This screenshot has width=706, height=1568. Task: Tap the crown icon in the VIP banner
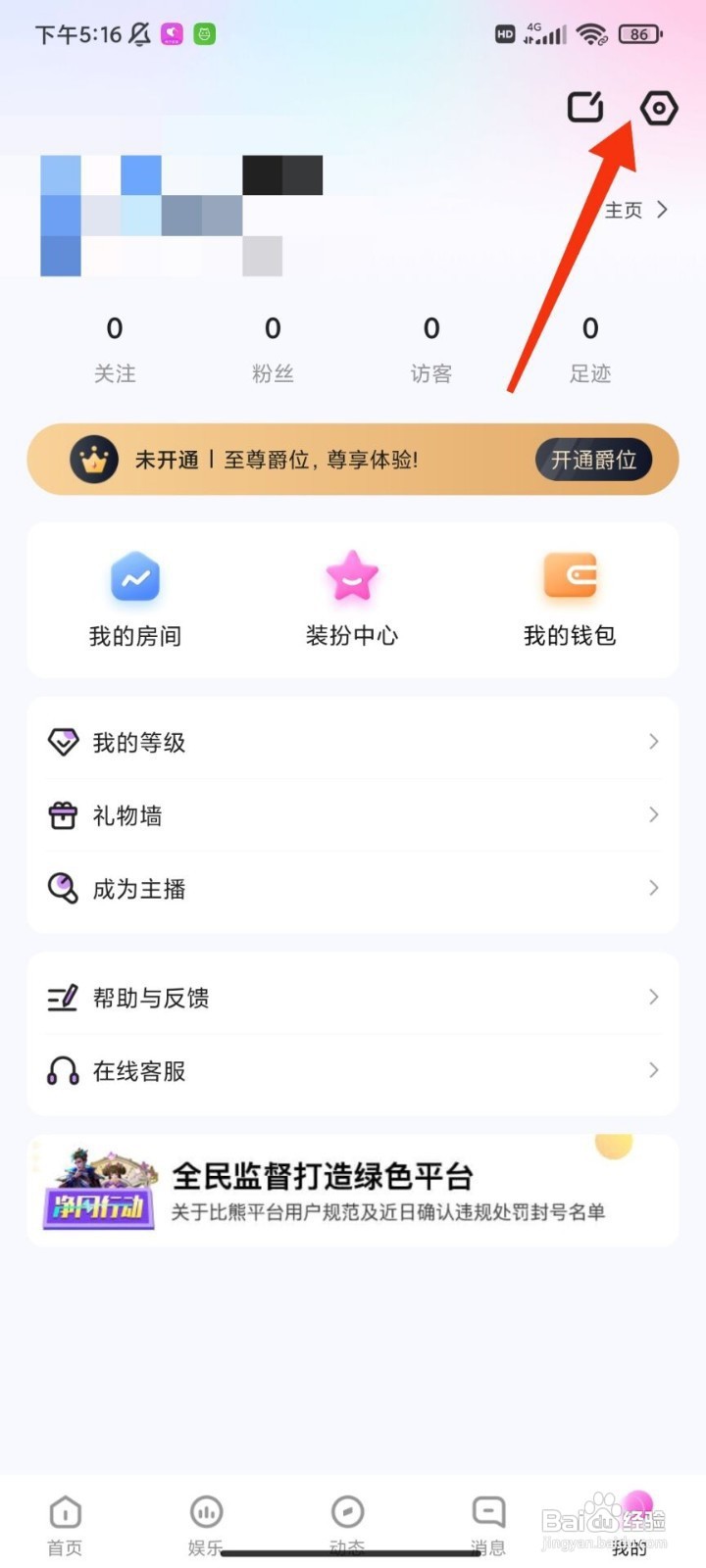[93, 459]
